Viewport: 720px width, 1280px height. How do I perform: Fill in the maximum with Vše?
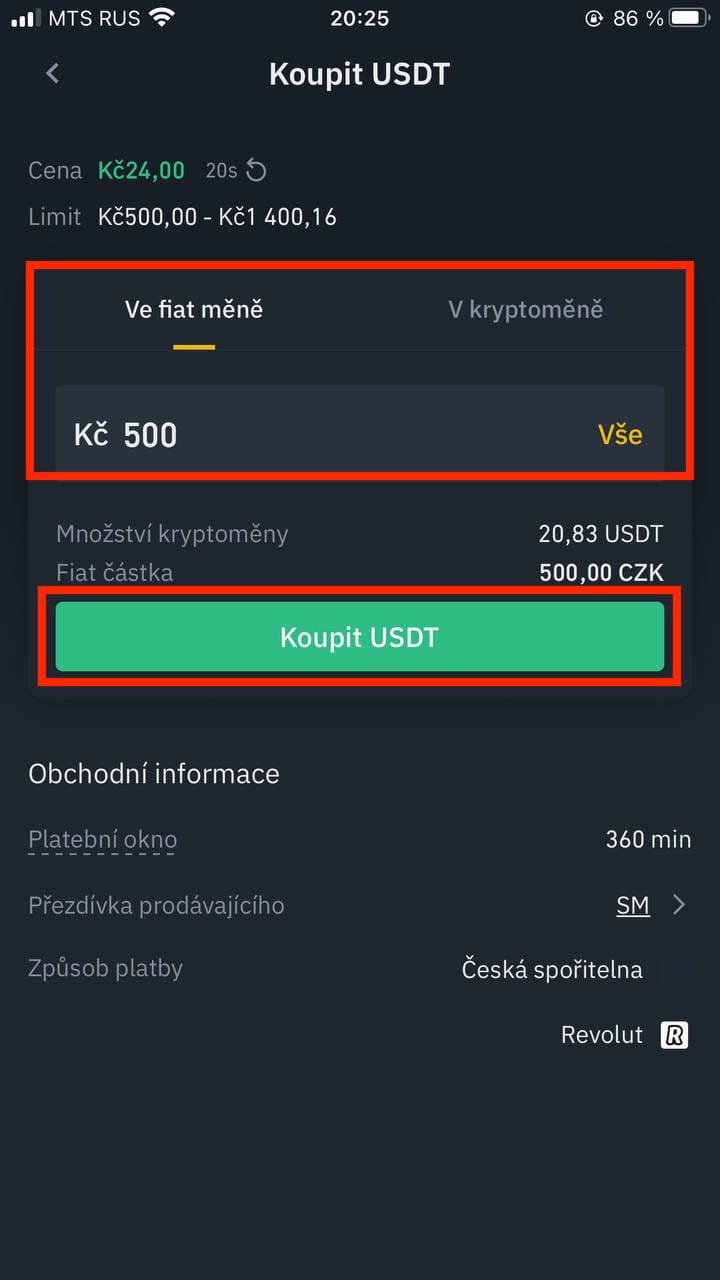pos(620,435)
